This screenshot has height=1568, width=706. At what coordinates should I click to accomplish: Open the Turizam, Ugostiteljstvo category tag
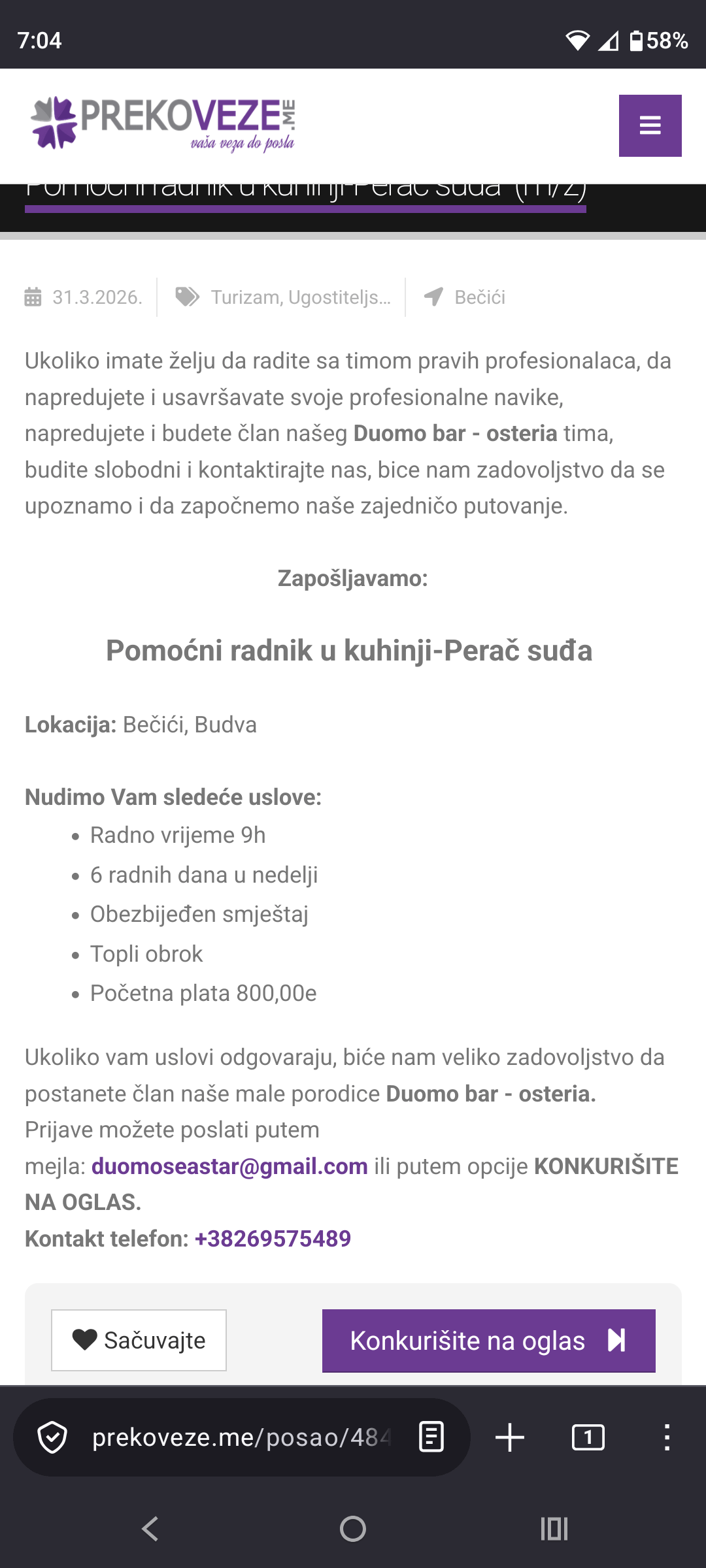pos(300,297)
